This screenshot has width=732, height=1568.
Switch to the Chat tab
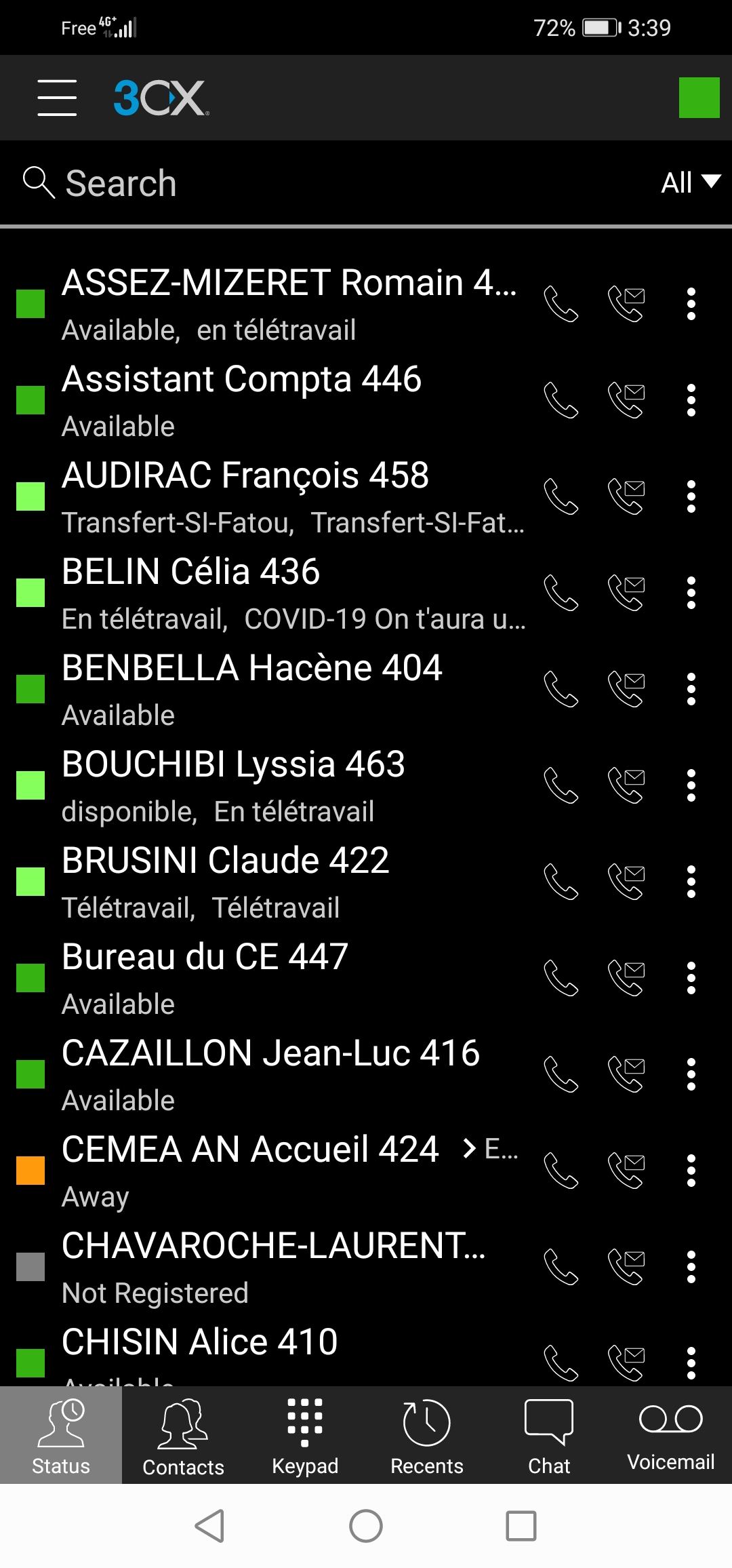[x=549, y=1436]
